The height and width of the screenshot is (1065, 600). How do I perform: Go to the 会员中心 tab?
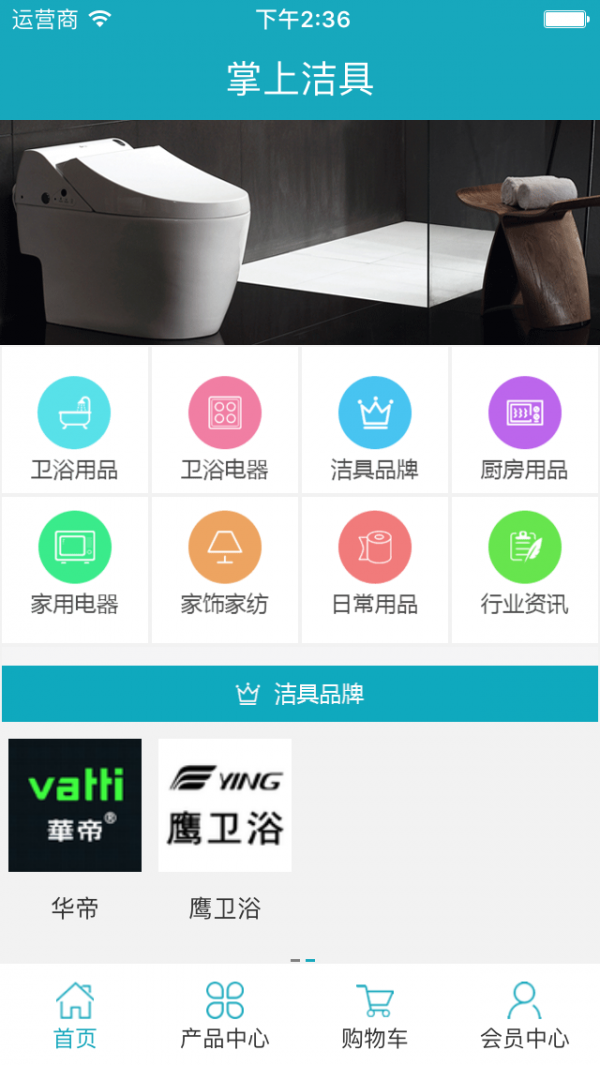click(x=525, y=1015)
